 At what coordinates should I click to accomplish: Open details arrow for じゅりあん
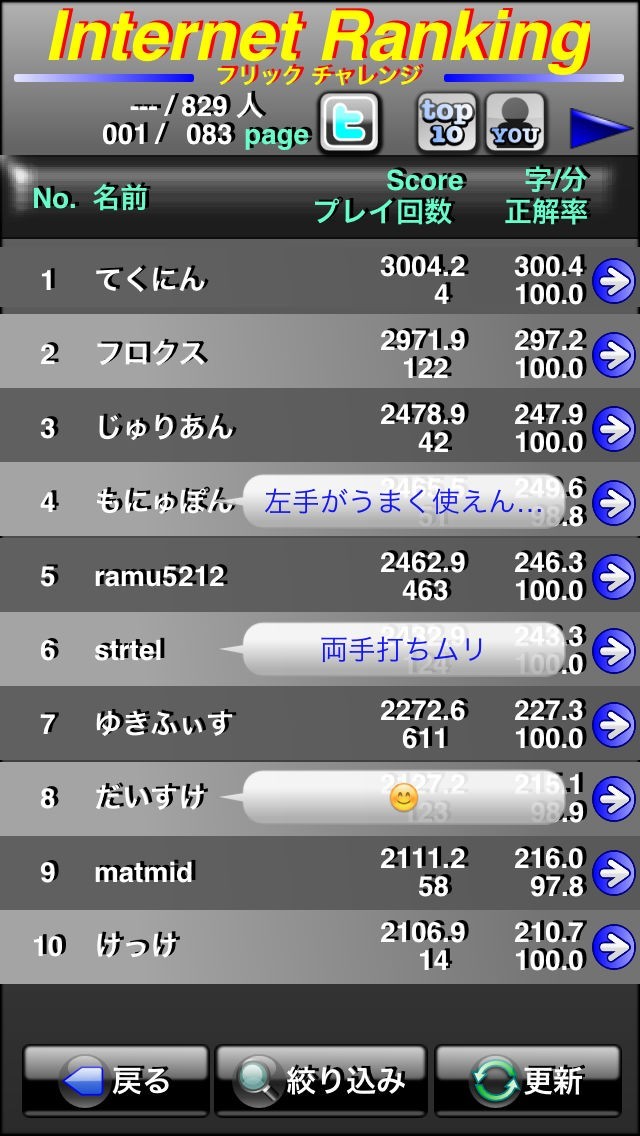(614, 428)
